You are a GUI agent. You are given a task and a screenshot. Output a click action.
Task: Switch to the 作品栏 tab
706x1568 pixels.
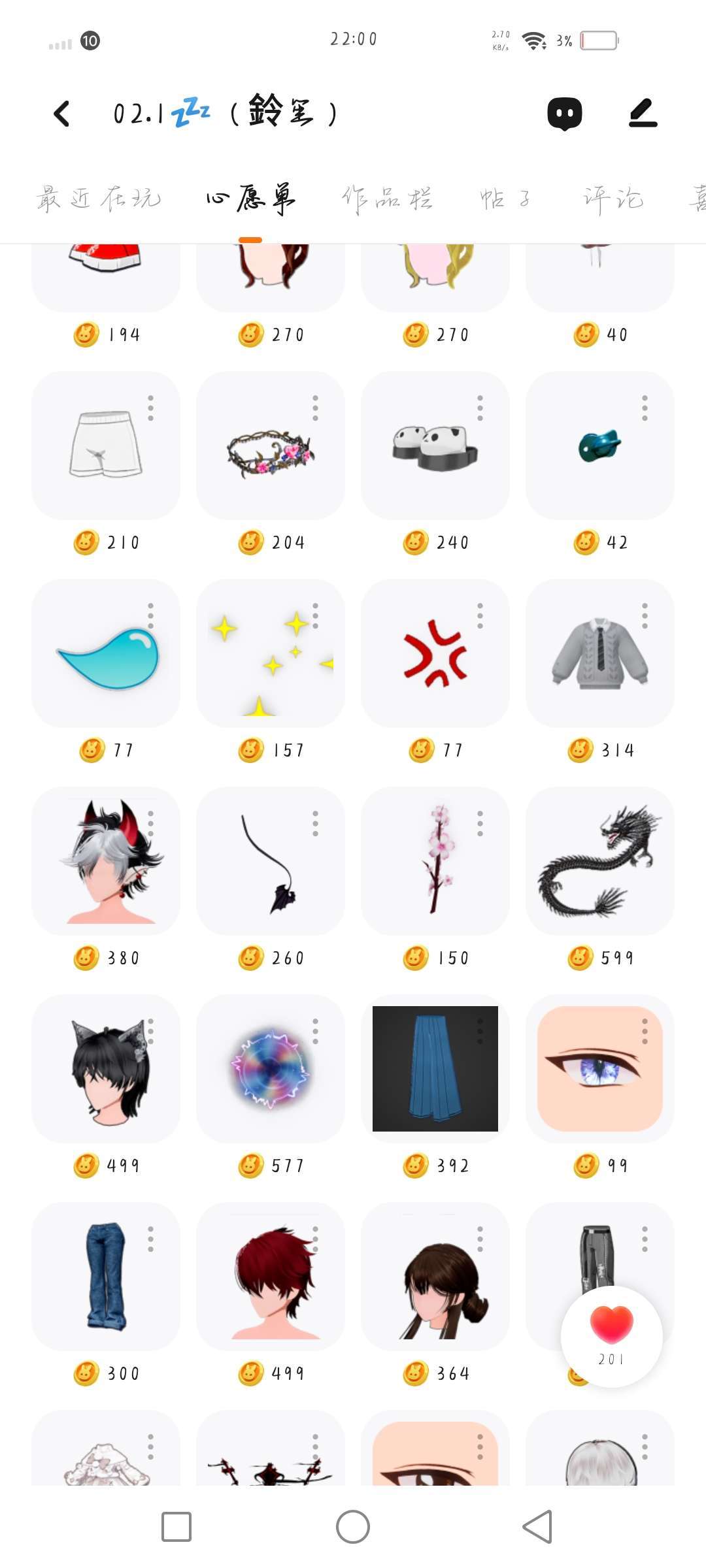[x=387, y=199]
